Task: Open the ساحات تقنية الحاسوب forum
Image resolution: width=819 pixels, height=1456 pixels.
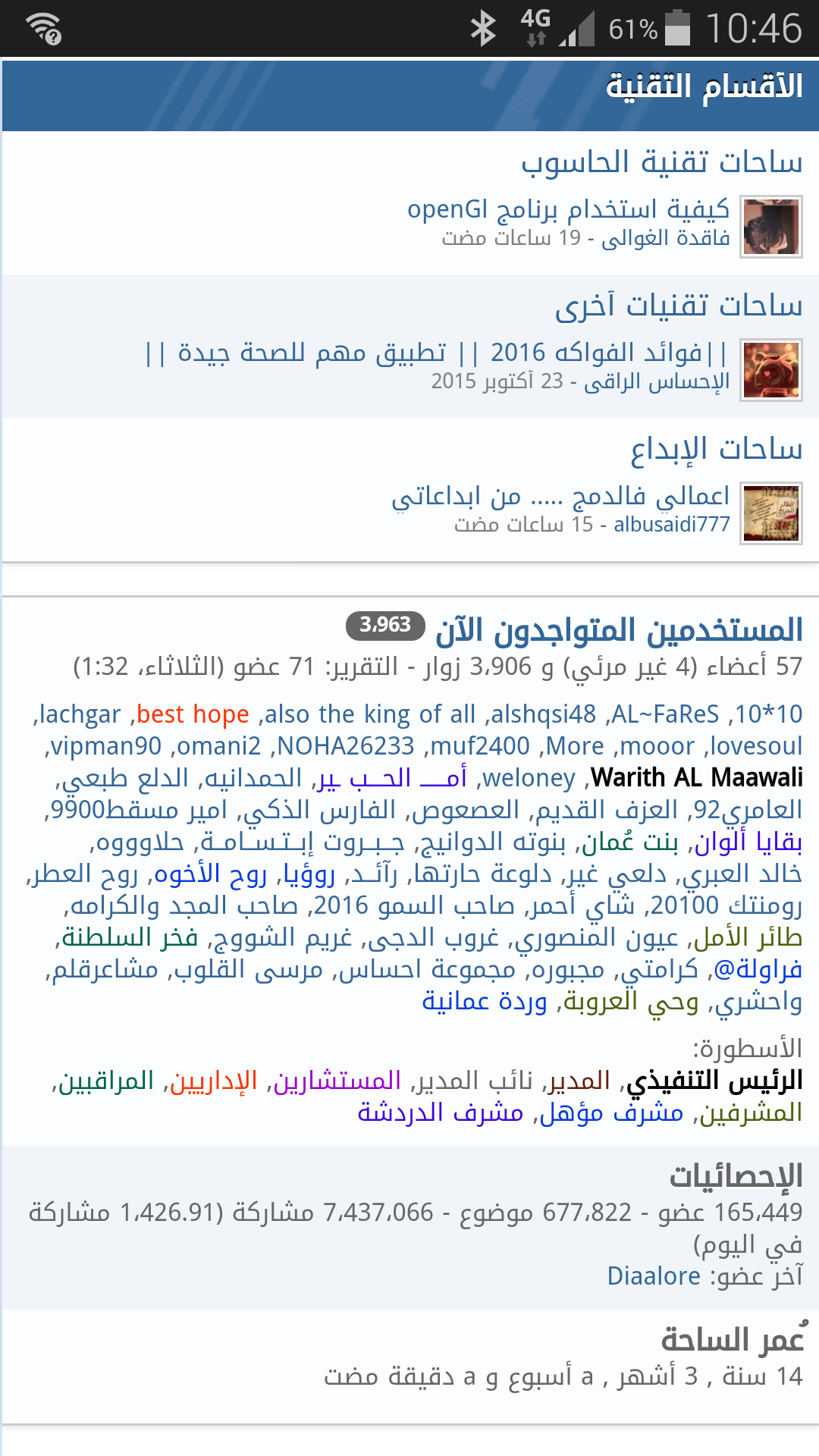Action: pyautogui.click(x=661, y=162)
